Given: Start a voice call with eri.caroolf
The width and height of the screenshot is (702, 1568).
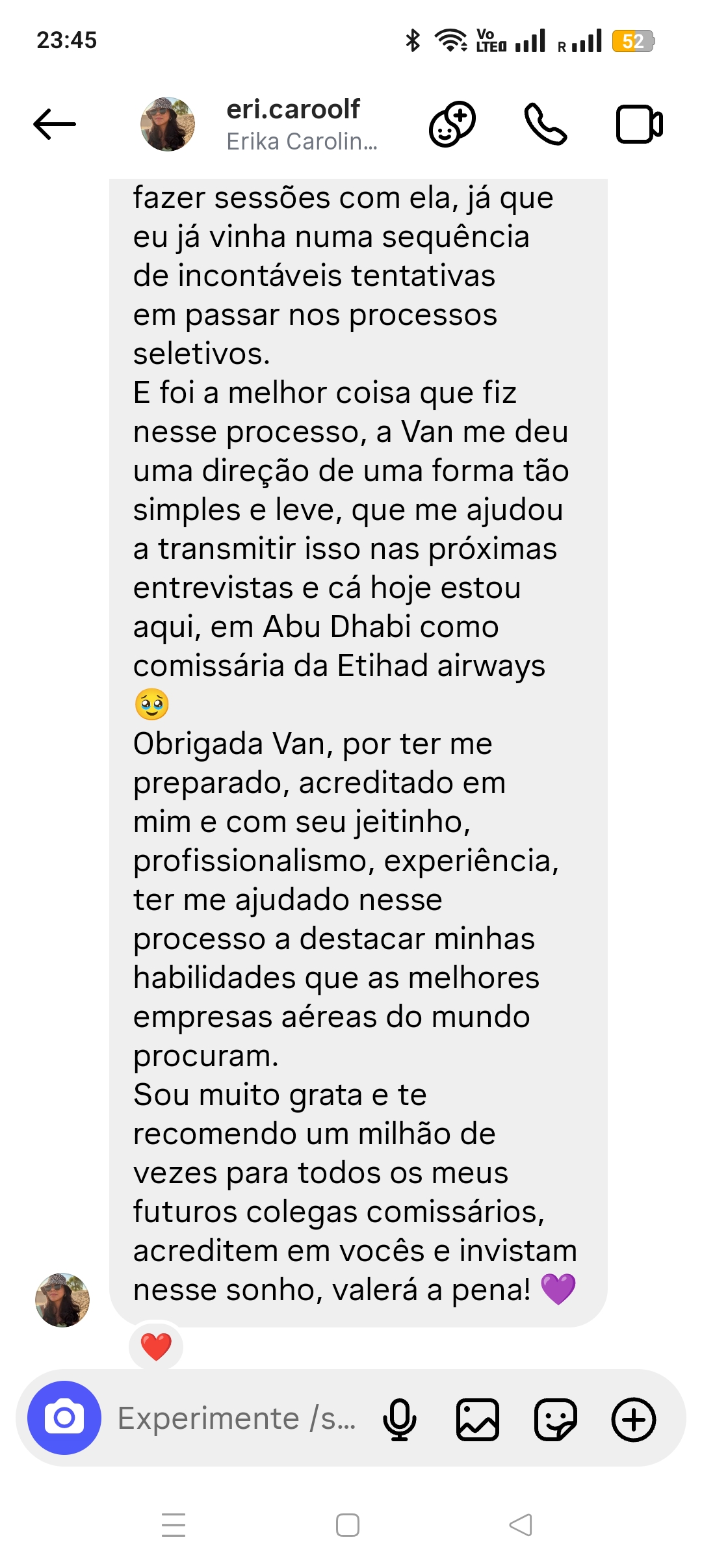Looking at the screenshot, I should [545, 124].
